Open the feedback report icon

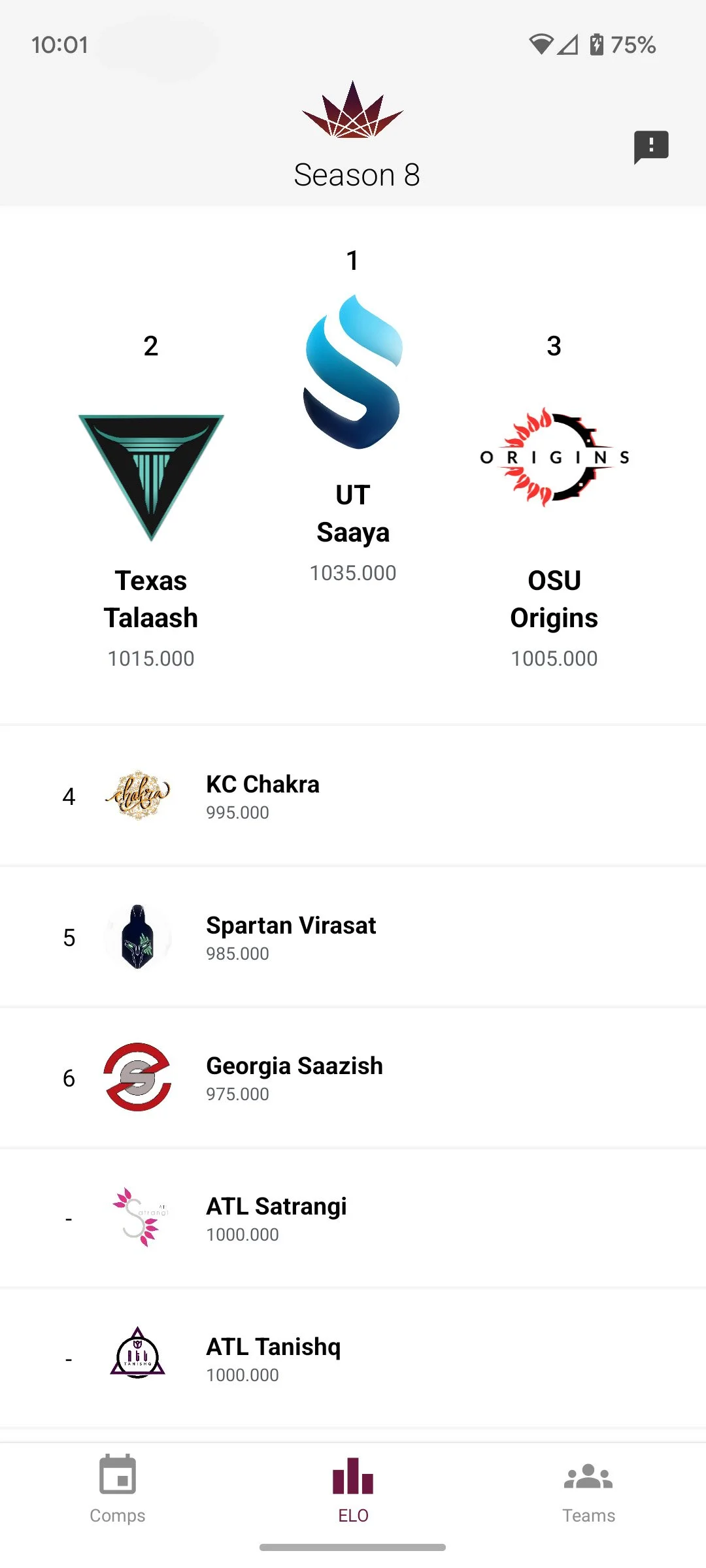tap(650, 146)
